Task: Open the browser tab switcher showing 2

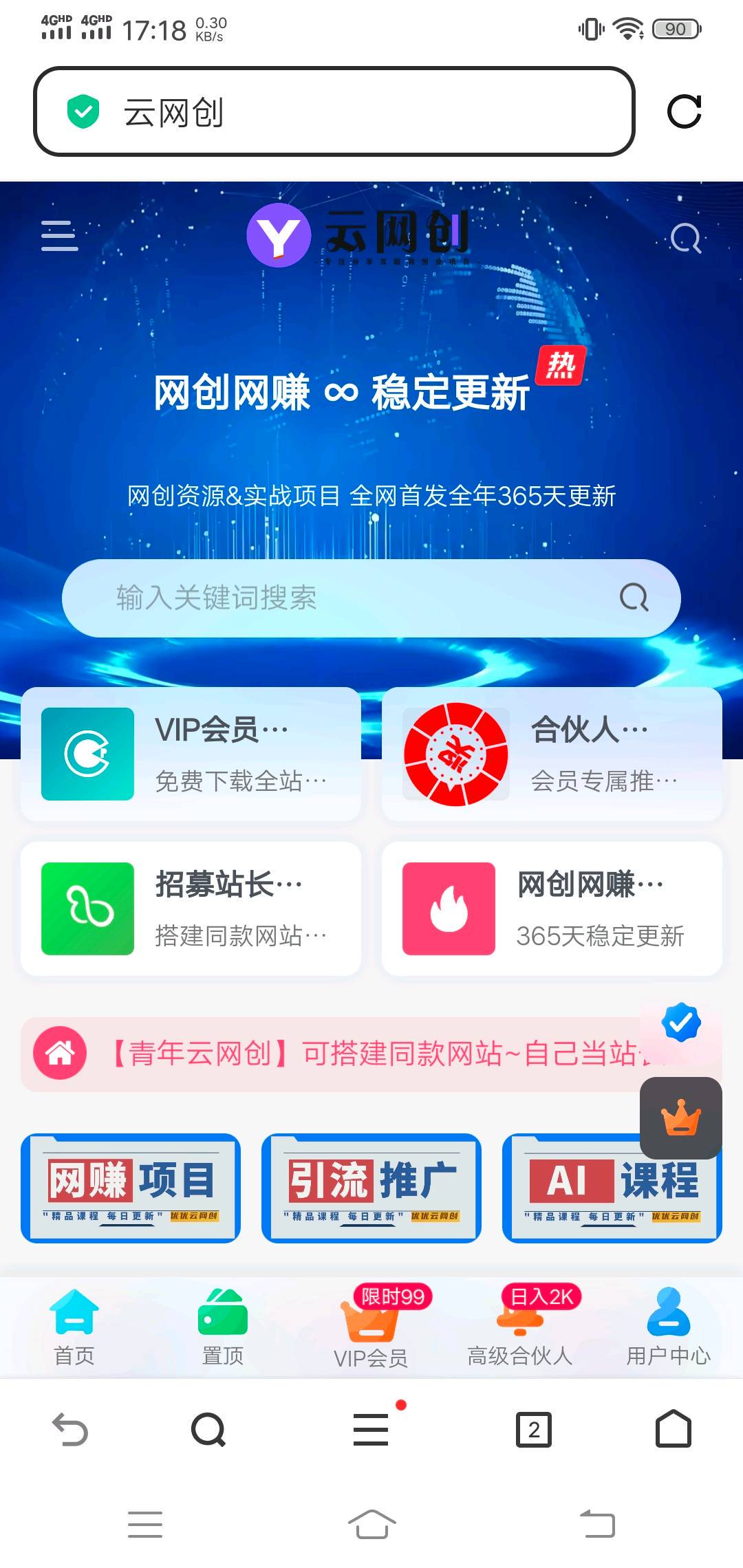Action: coord(534,1430)
